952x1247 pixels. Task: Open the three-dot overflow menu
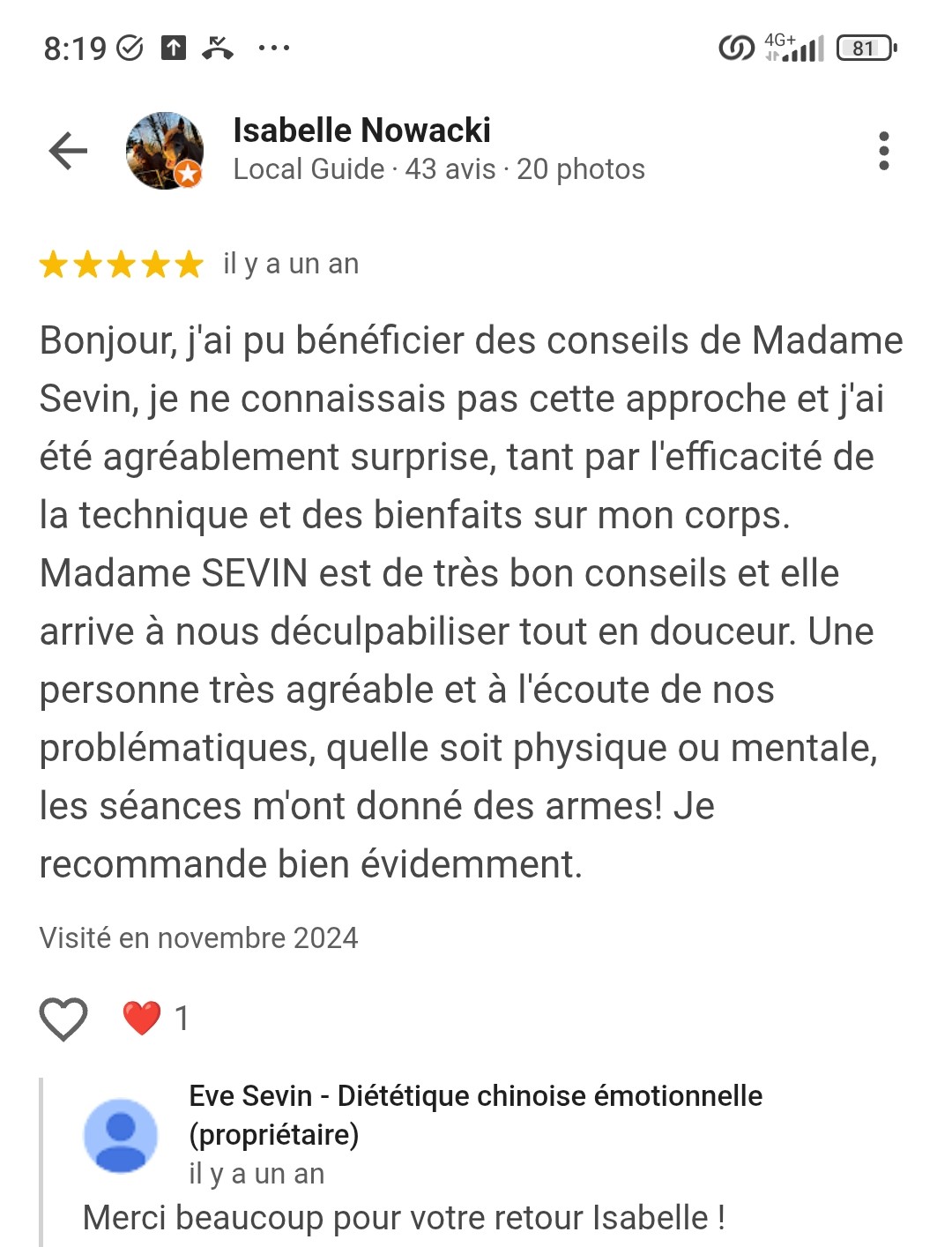click(884, 151)
